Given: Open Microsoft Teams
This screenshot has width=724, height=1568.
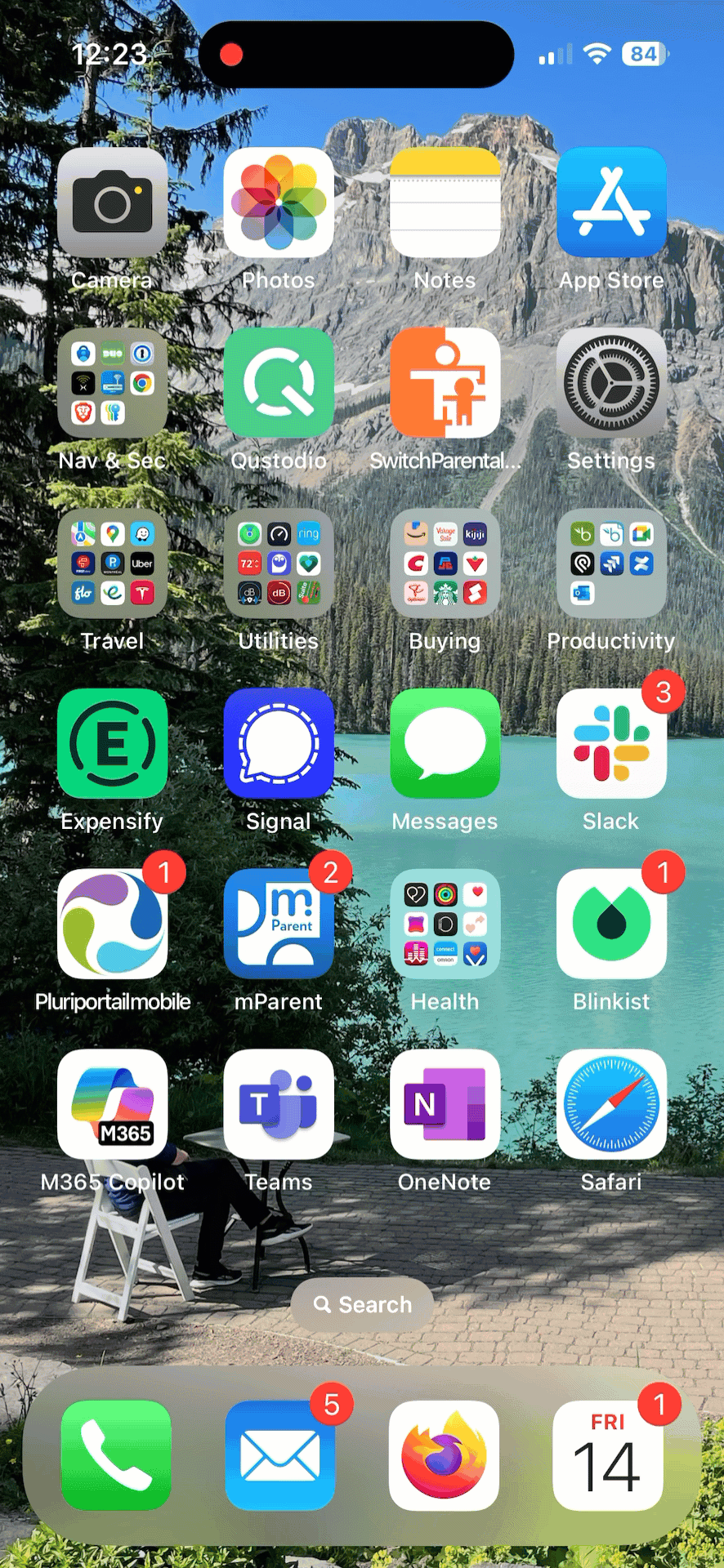Looking at the screenshot, I should click(x=279, y=1104).
